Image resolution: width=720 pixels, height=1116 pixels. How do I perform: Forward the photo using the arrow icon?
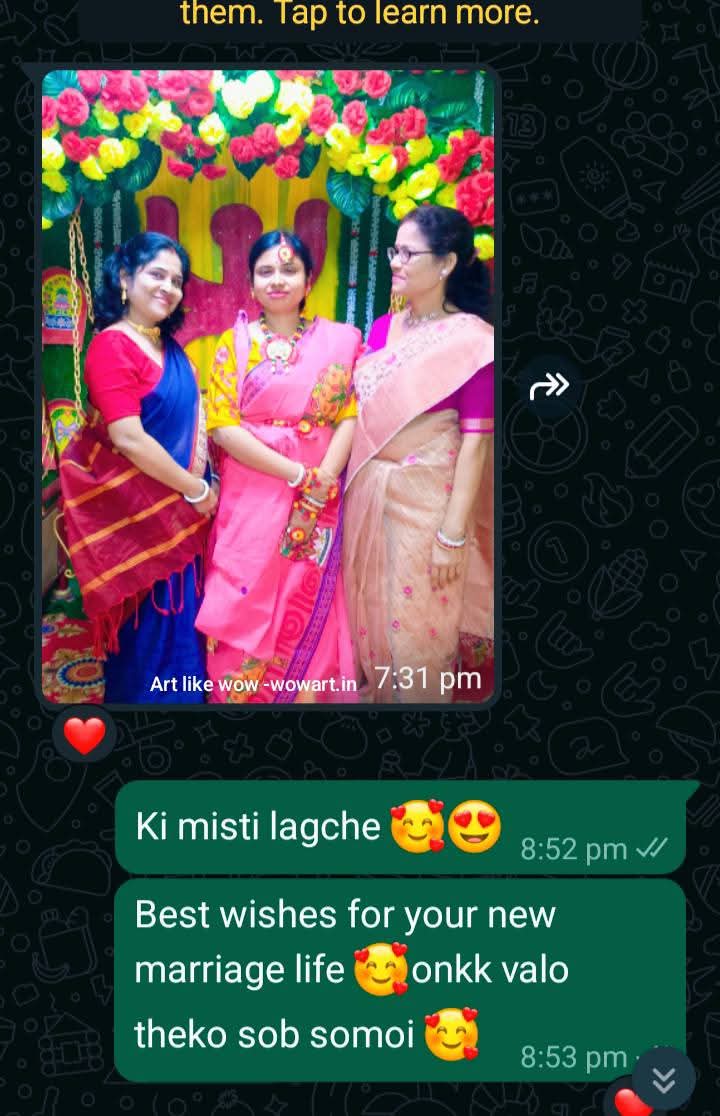[549, 385]
